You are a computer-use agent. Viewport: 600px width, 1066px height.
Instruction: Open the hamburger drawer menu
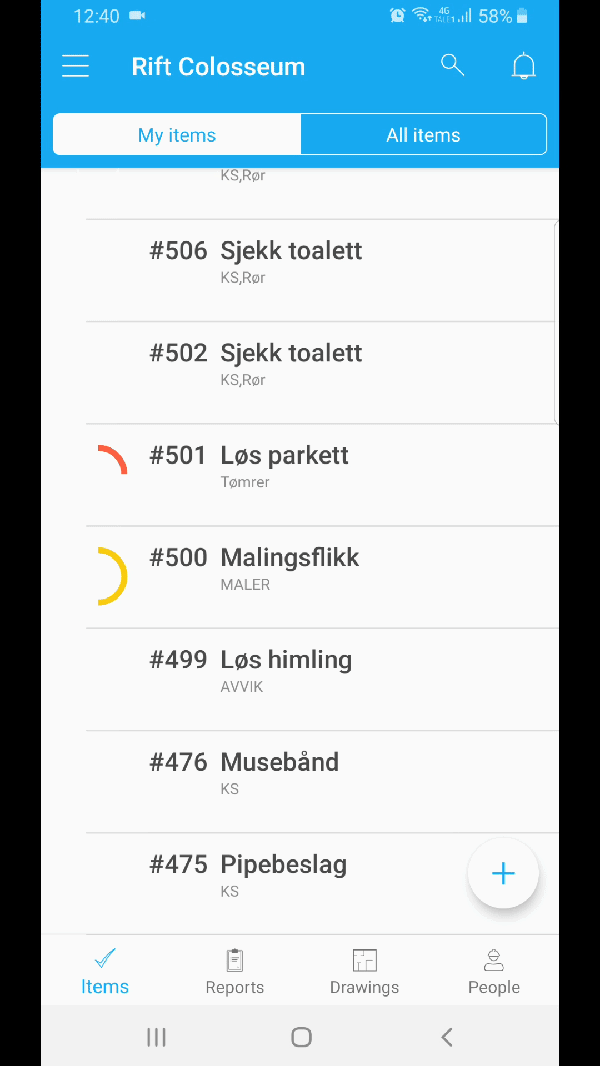tap(76, 67)
